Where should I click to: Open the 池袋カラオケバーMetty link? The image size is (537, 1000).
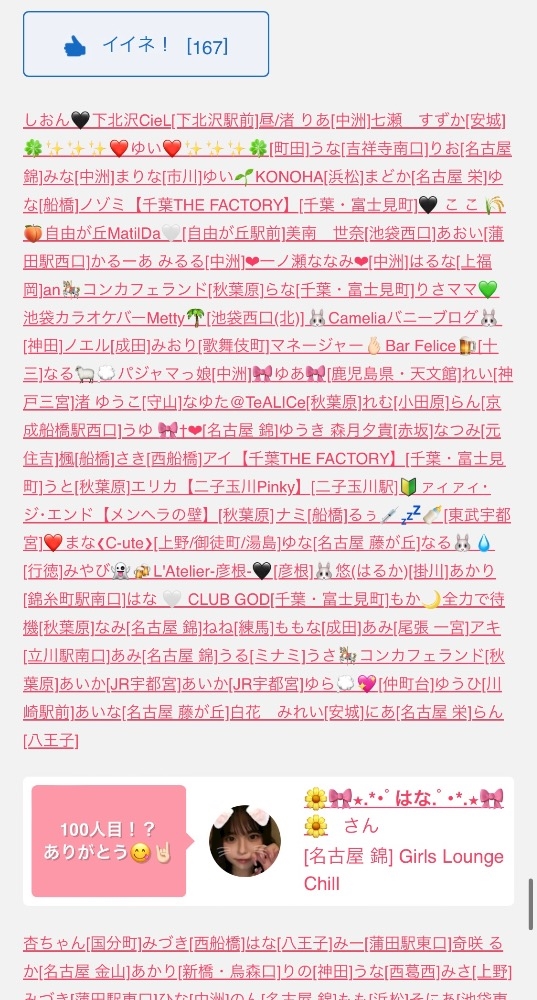pyautogui.click(x=114, y=318)
